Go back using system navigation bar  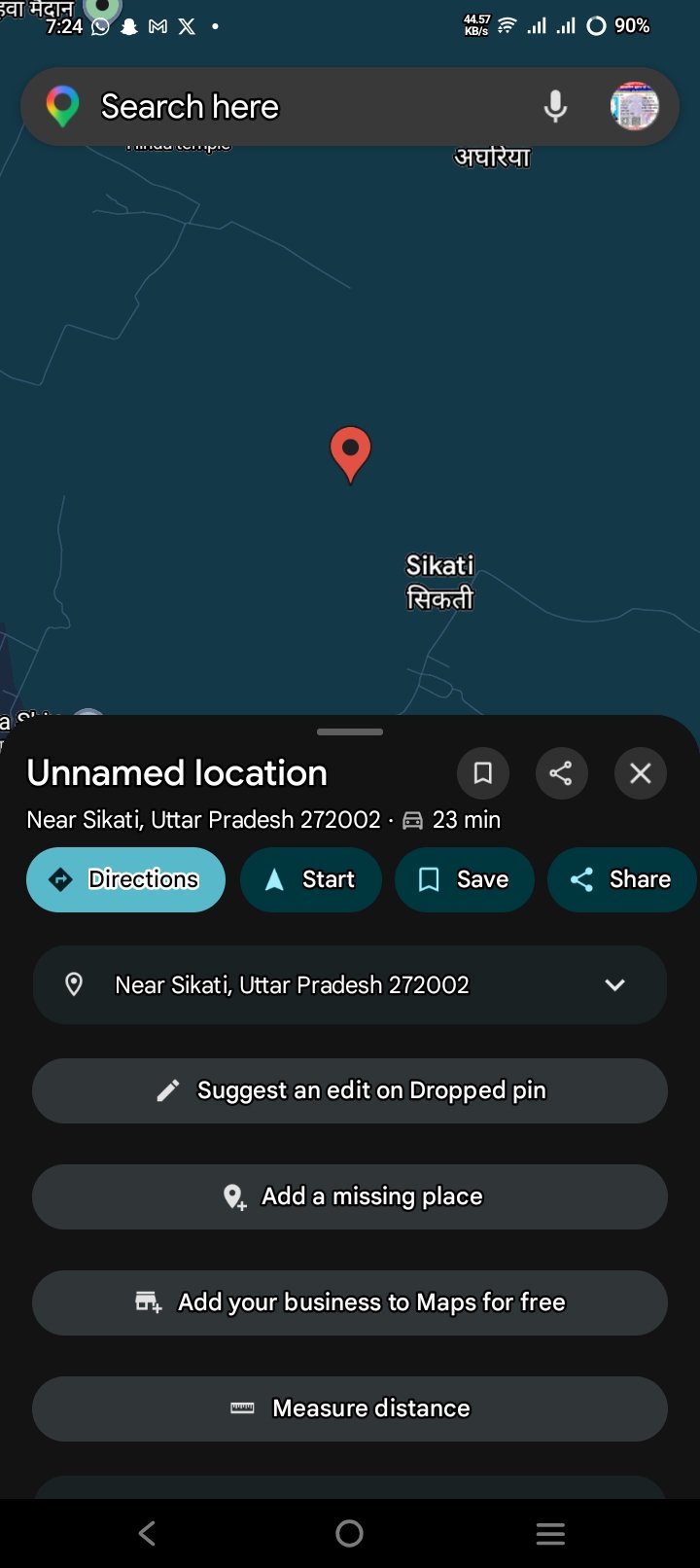(x=148, y=1534)
